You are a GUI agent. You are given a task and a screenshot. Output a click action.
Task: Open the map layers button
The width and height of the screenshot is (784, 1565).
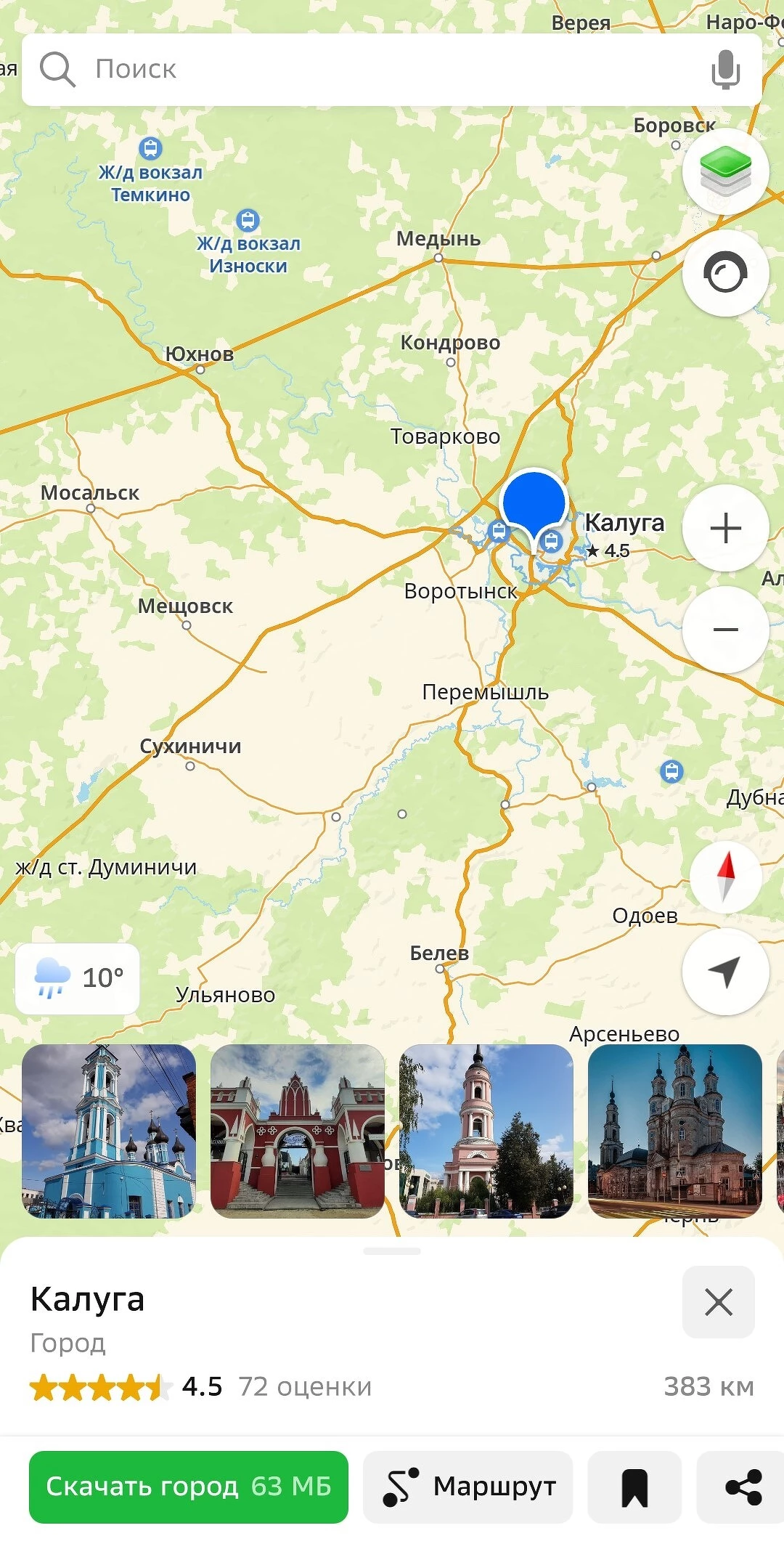(x=725, y=173)
